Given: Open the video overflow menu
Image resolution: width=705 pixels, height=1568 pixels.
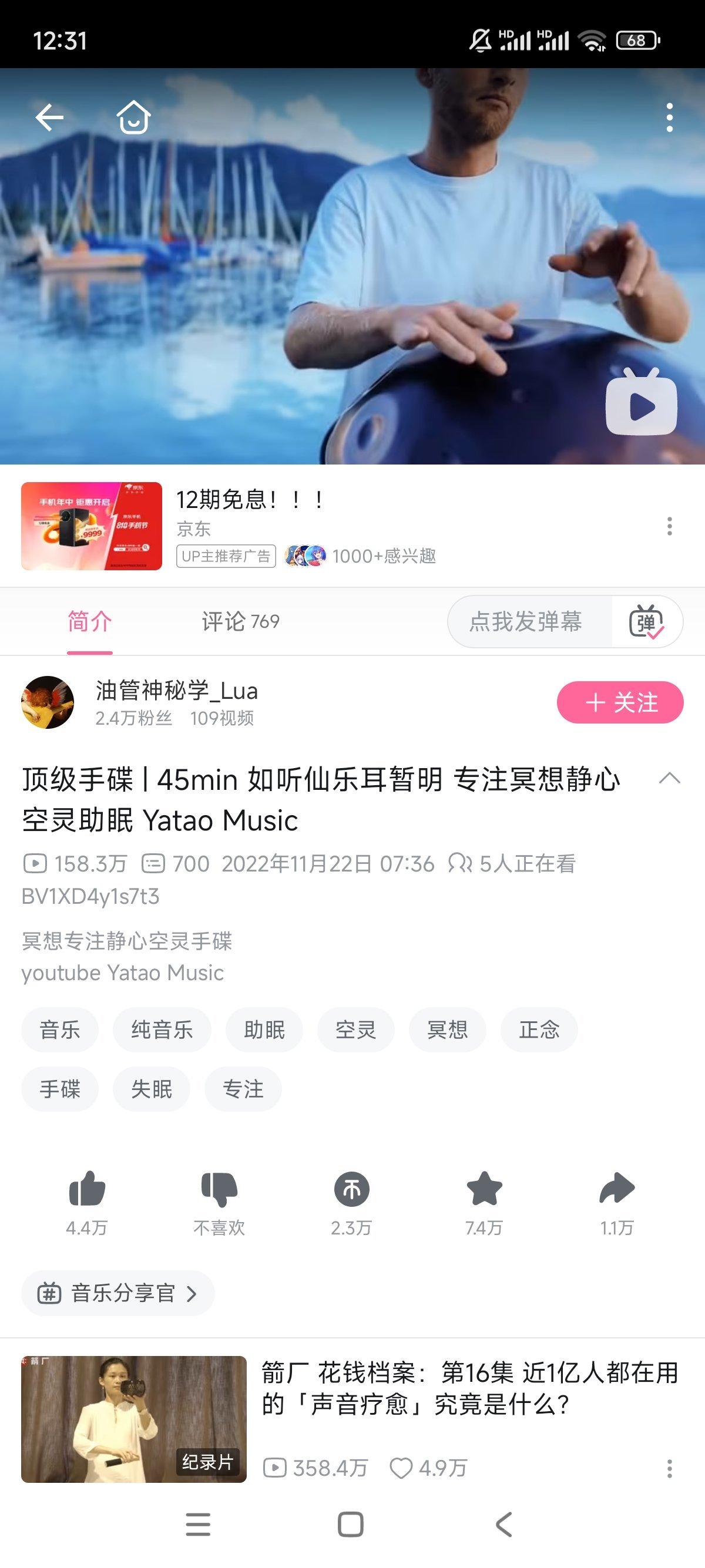Looking at the screenshot, I should pos(669,117).
